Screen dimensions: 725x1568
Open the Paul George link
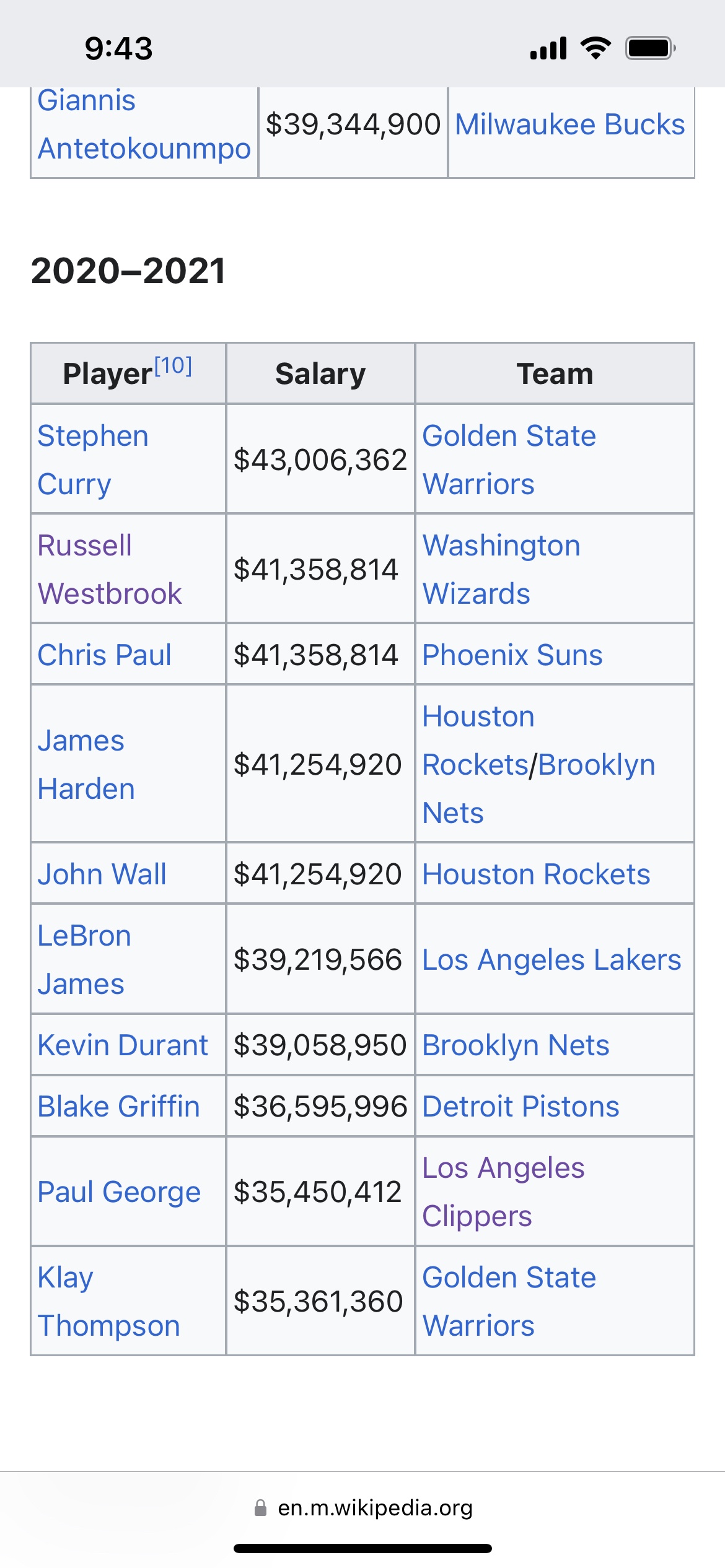(119, 1191)
